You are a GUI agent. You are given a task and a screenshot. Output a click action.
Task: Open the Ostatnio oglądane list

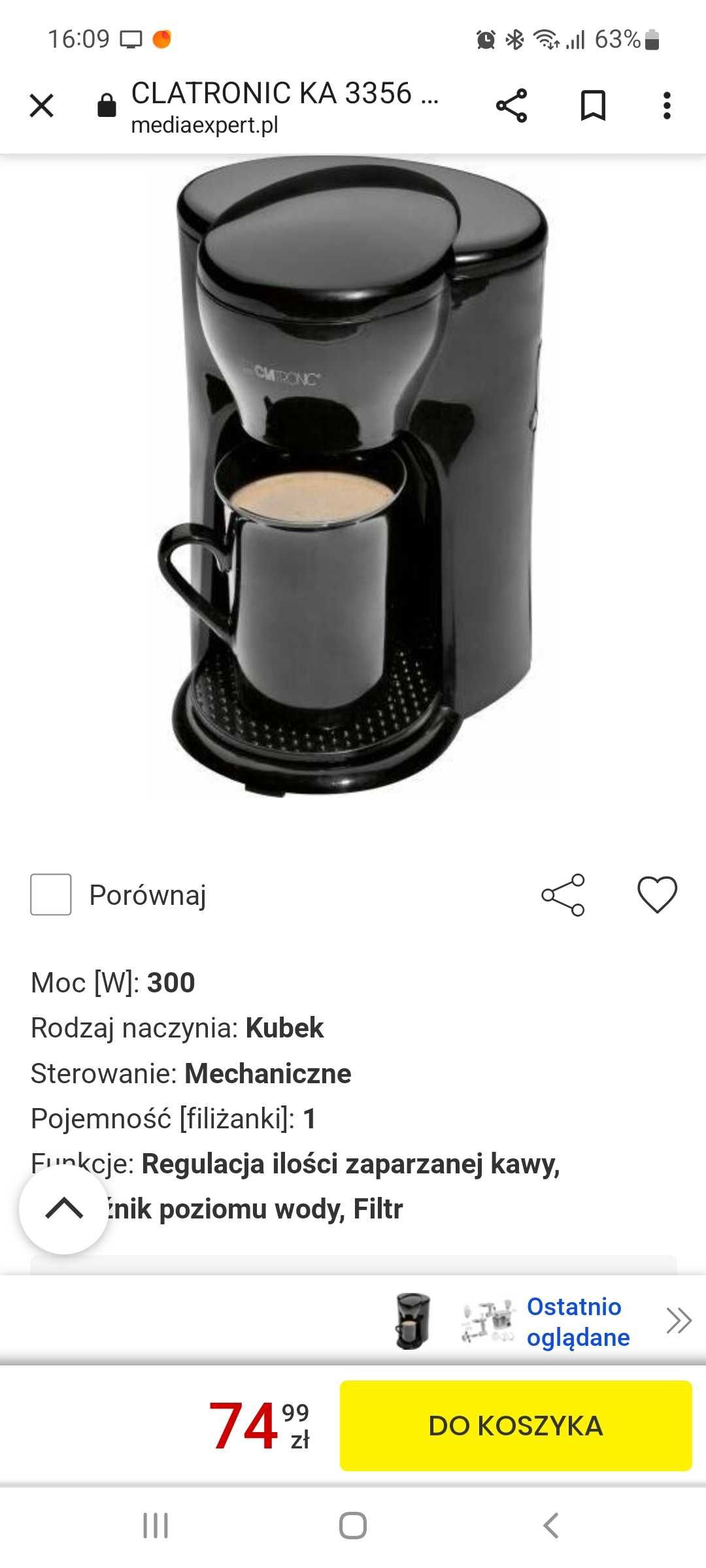[578, 1322]
